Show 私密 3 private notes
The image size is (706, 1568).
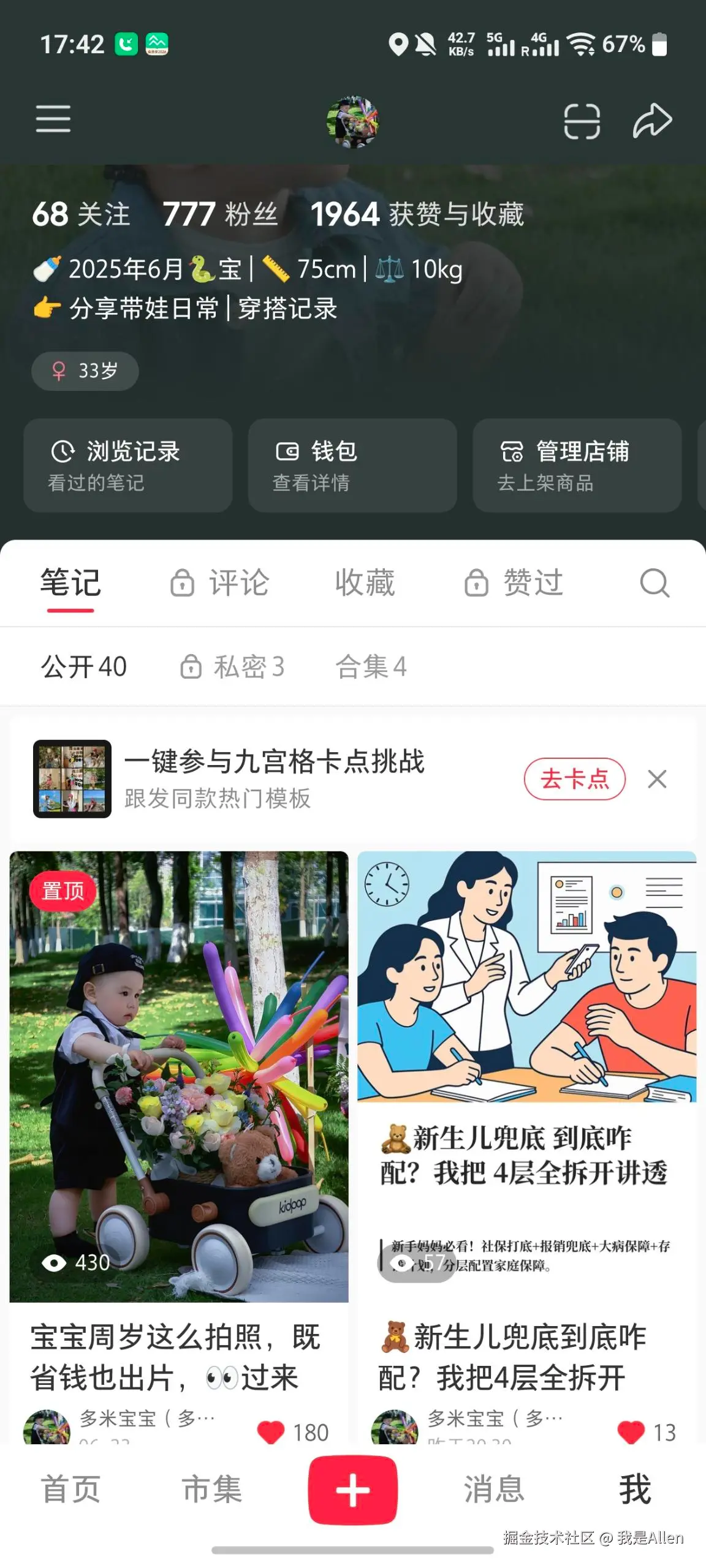click(x=232, y=666)
